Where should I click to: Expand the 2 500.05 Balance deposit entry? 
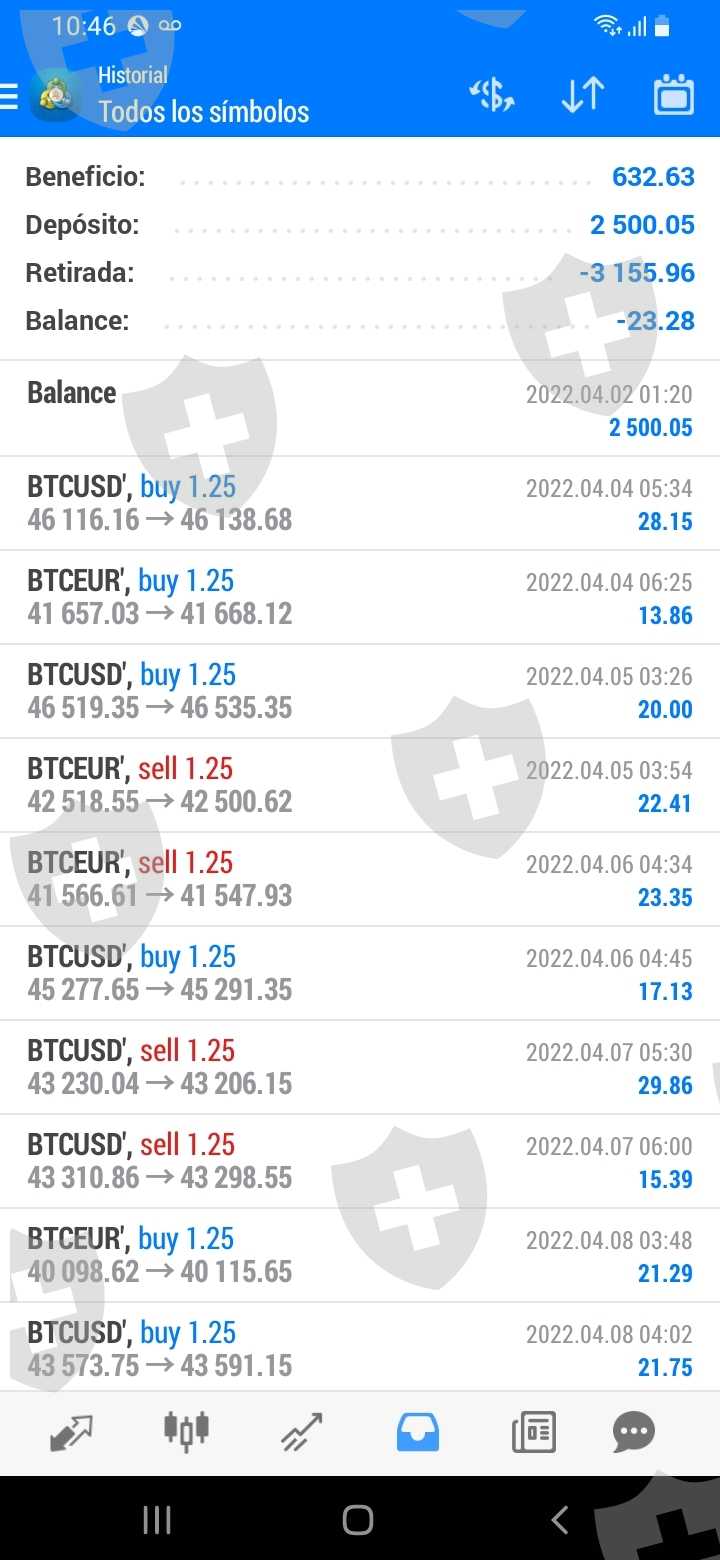point(360,409)
